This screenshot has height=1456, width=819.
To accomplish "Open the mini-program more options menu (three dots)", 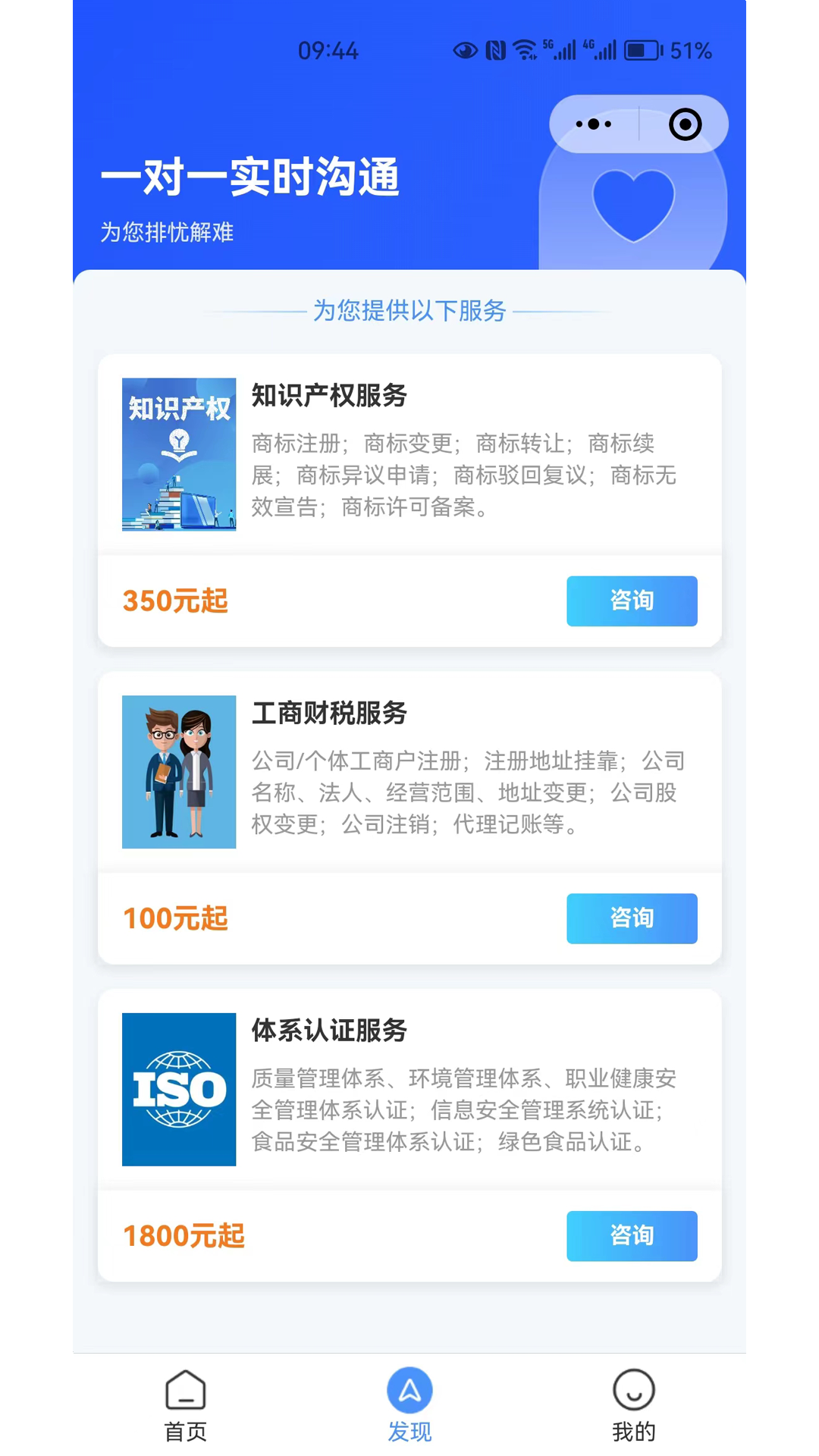I will 593,124.
